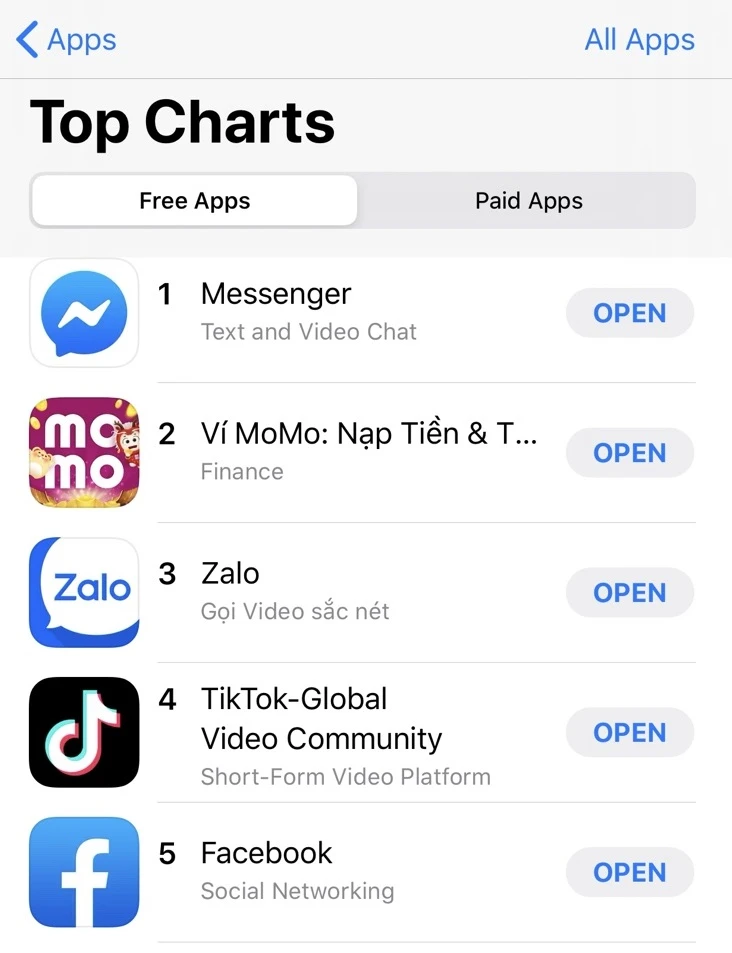Screen dimensions: 732x953
Task: Open the All Apps link
Action: pyautogui.click(x=639, y=41)
